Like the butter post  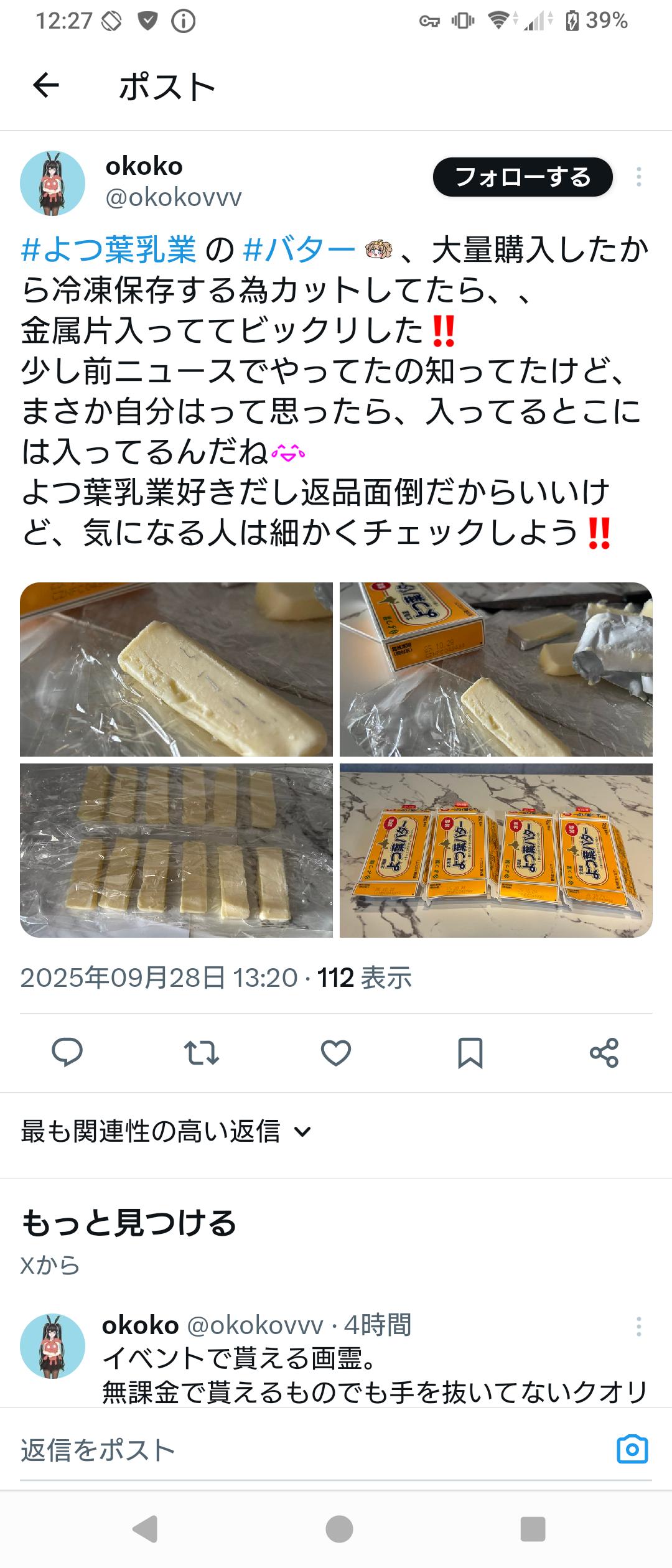click(336, 1053)
